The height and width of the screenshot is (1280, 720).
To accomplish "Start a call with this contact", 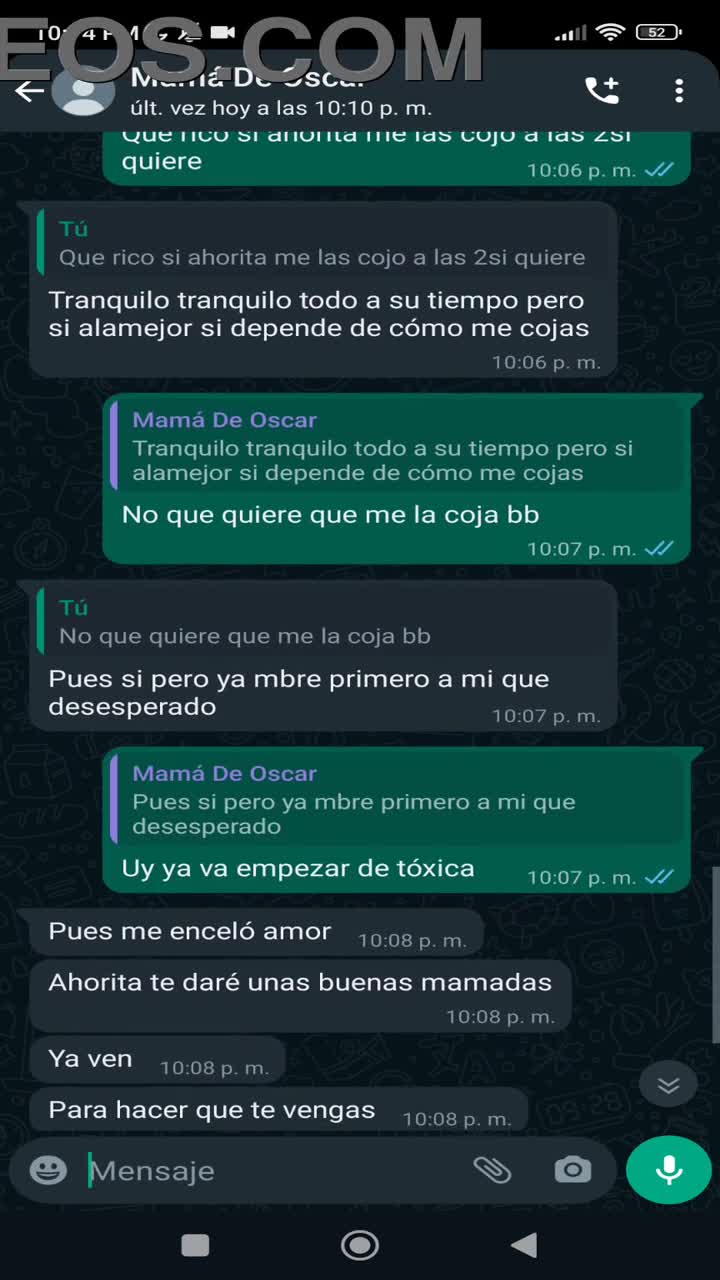I will (x=602, y=91).
